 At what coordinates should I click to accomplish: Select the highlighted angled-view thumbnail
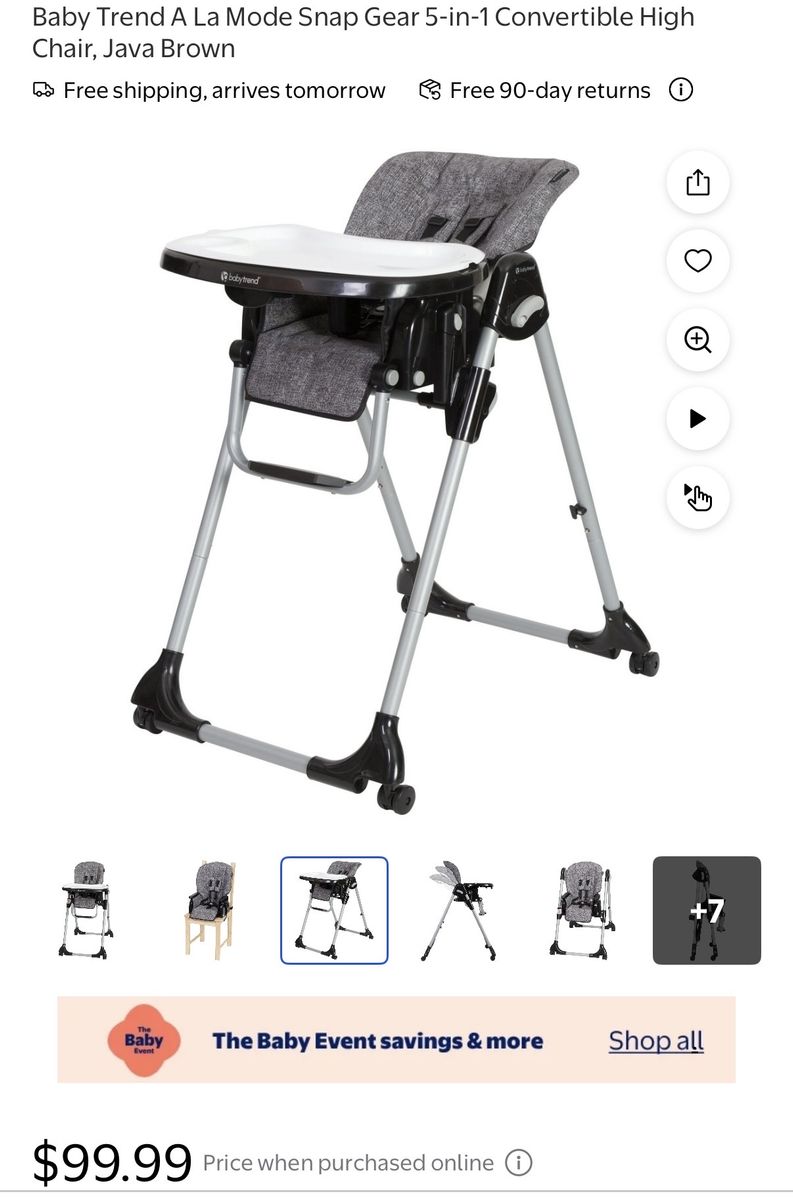[334, 910]
